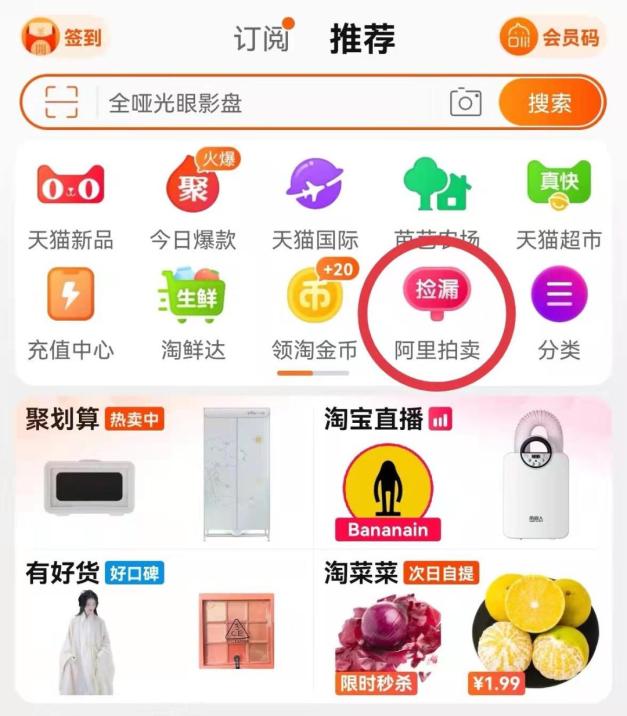Open 充值中心
627x716 pixels.
click(70, 313)
